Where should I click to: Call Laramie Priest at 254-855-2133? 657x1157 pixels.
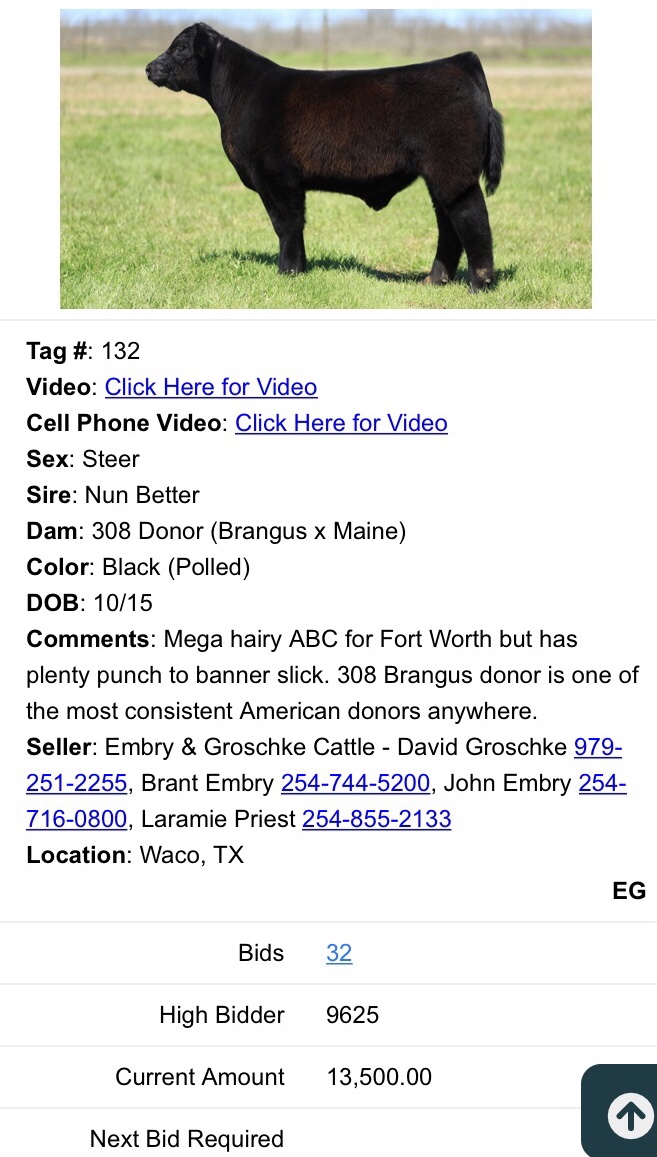pyautogui.click(x=376, y=819)
